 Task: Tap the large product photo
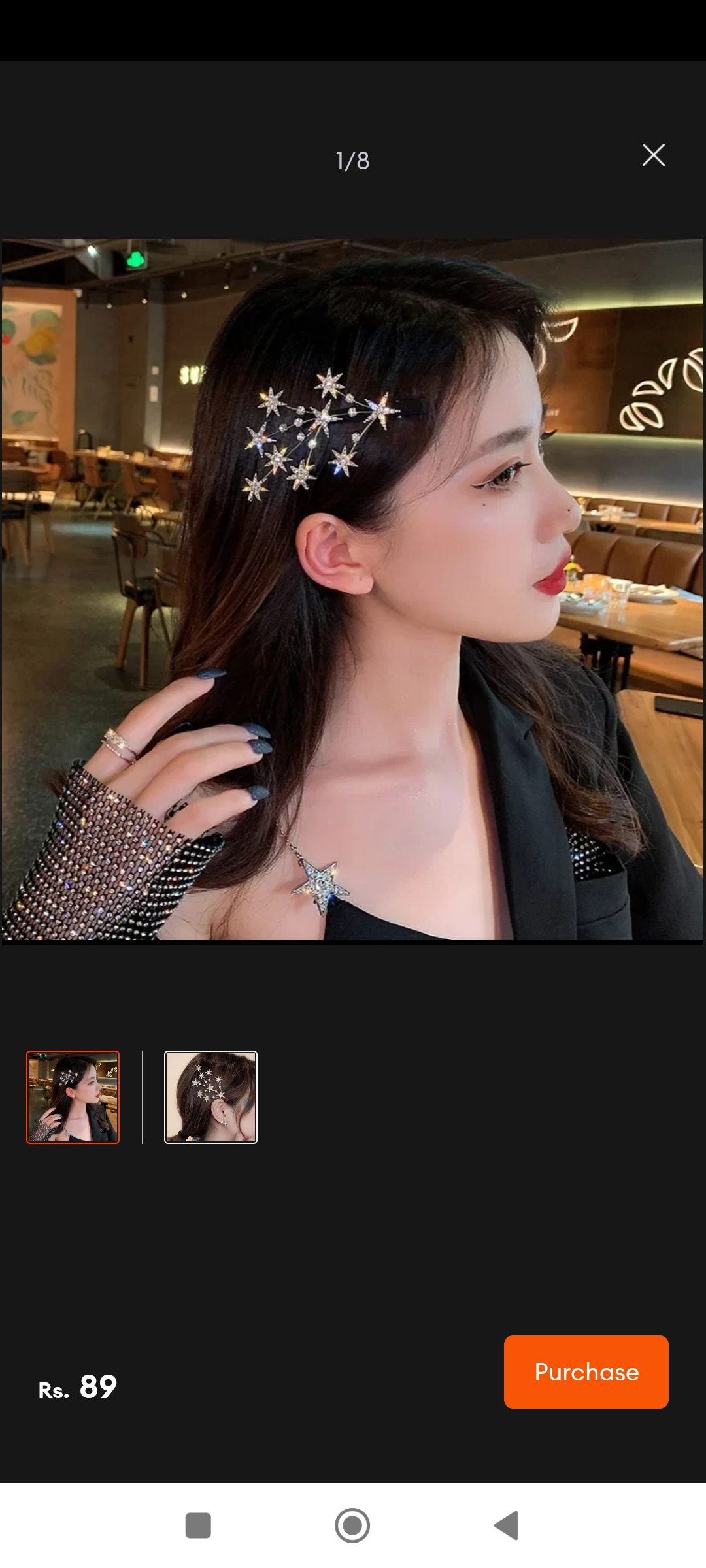(x=353, y=590)
